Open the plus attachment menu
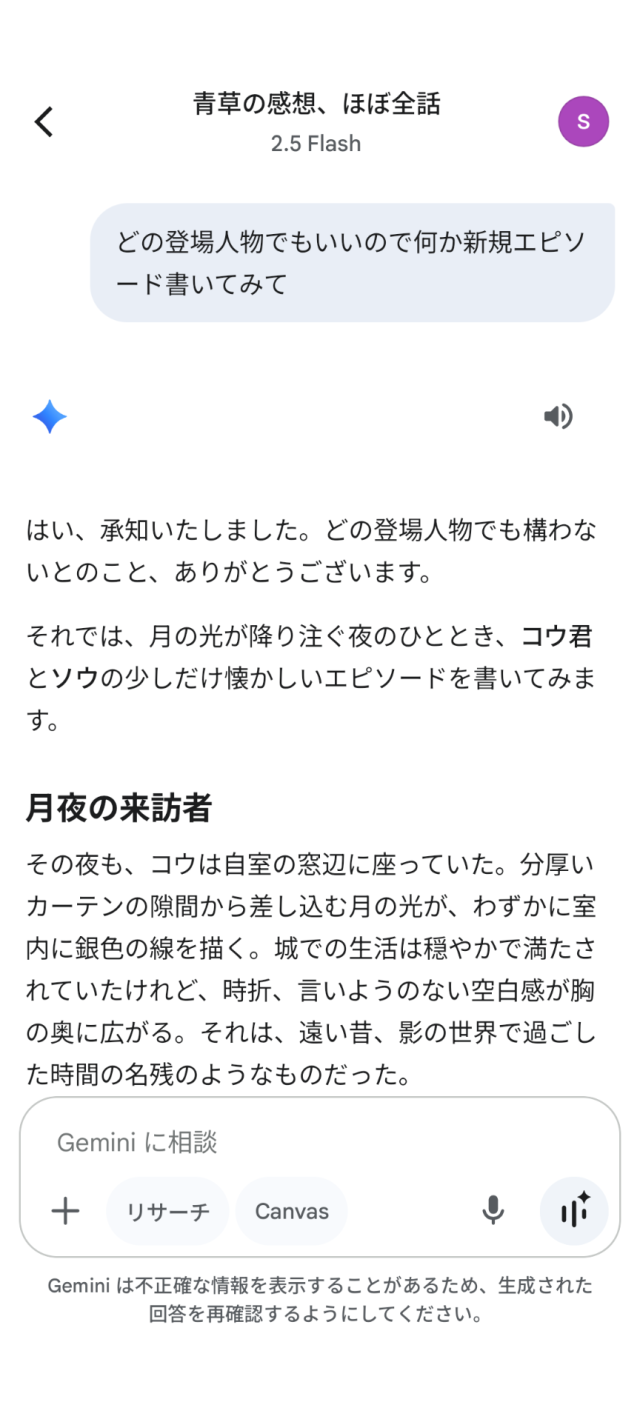This screenshot has height=1422, width=640. [65, 1211]
